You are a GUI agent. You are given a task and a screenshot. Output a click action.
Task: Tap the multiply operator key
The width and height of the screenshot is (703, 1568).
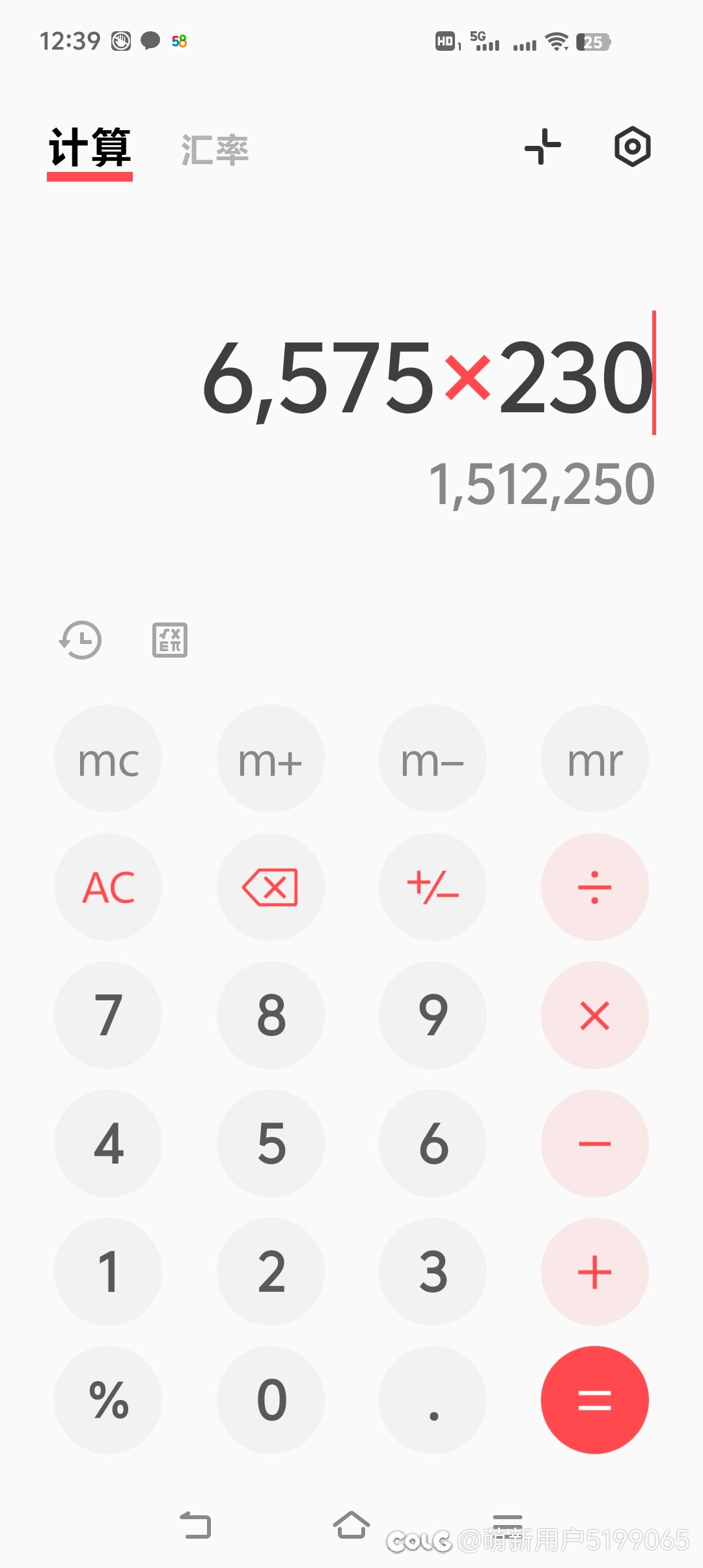[595, 1015]
